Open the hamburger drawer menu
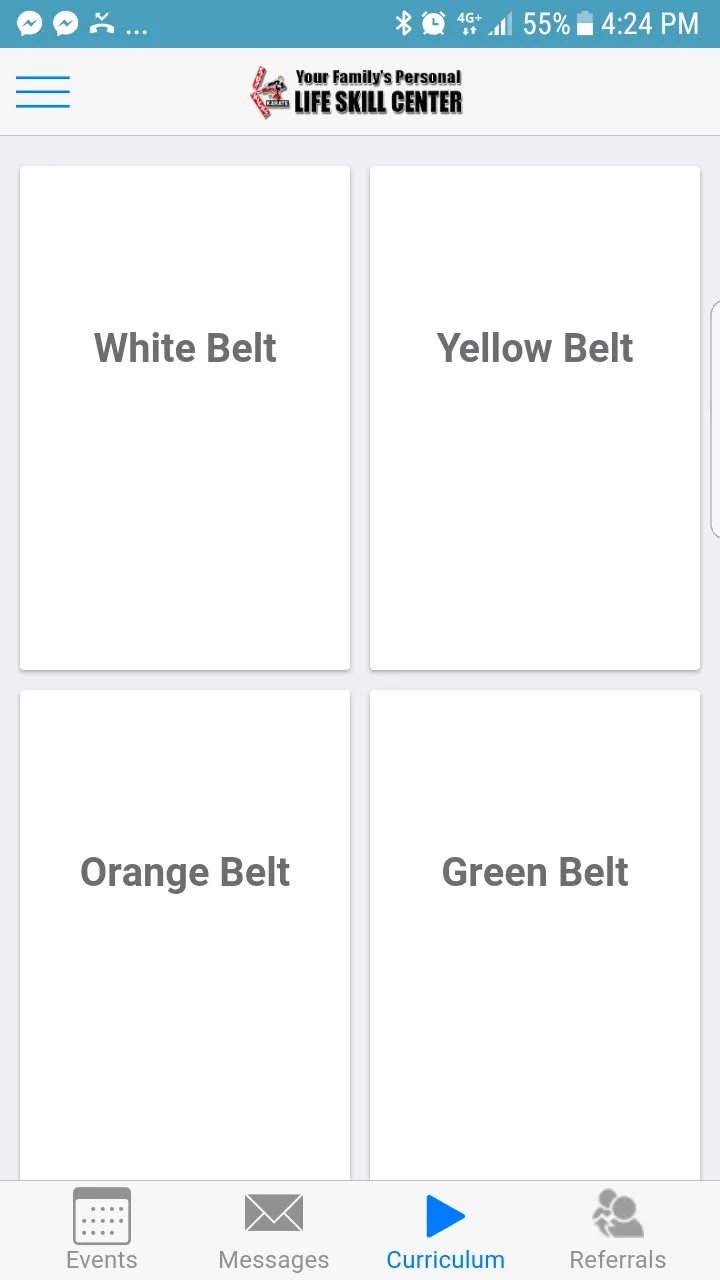The height and width of the screenshot is (1280, 720). click(43, 92)
